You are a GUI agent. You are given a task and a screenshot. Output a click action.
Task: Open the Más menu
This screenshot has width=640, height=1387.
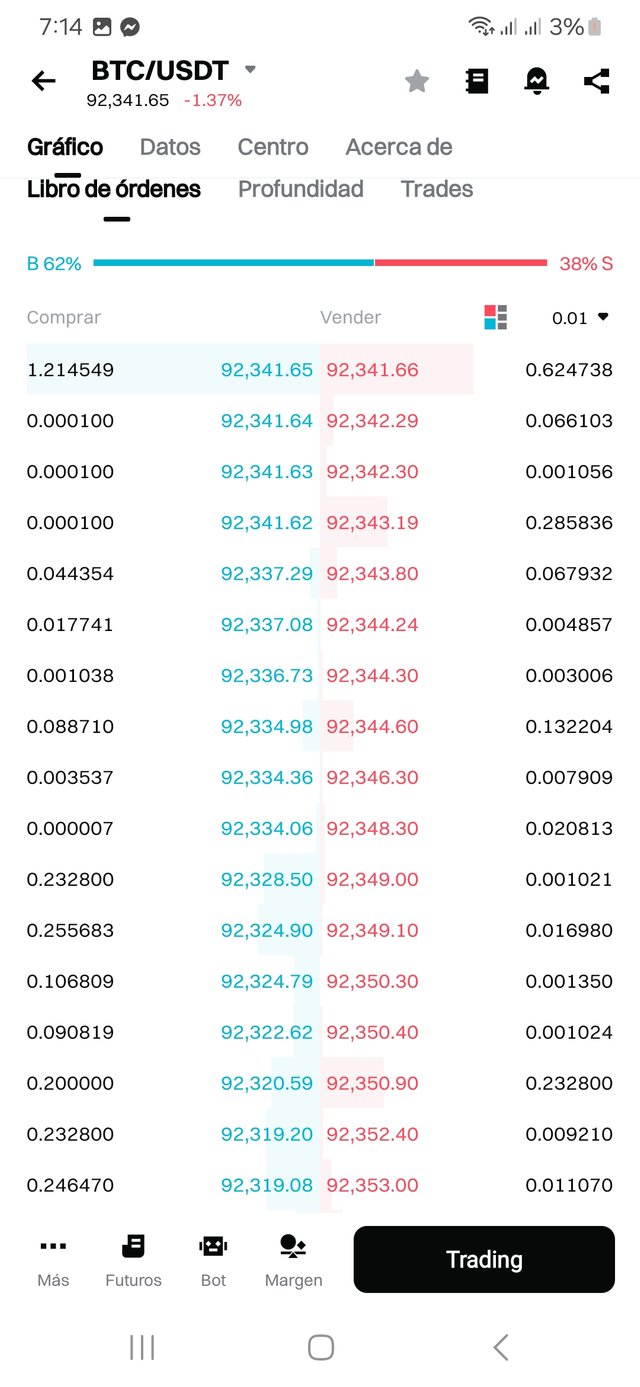[53, 1260]
